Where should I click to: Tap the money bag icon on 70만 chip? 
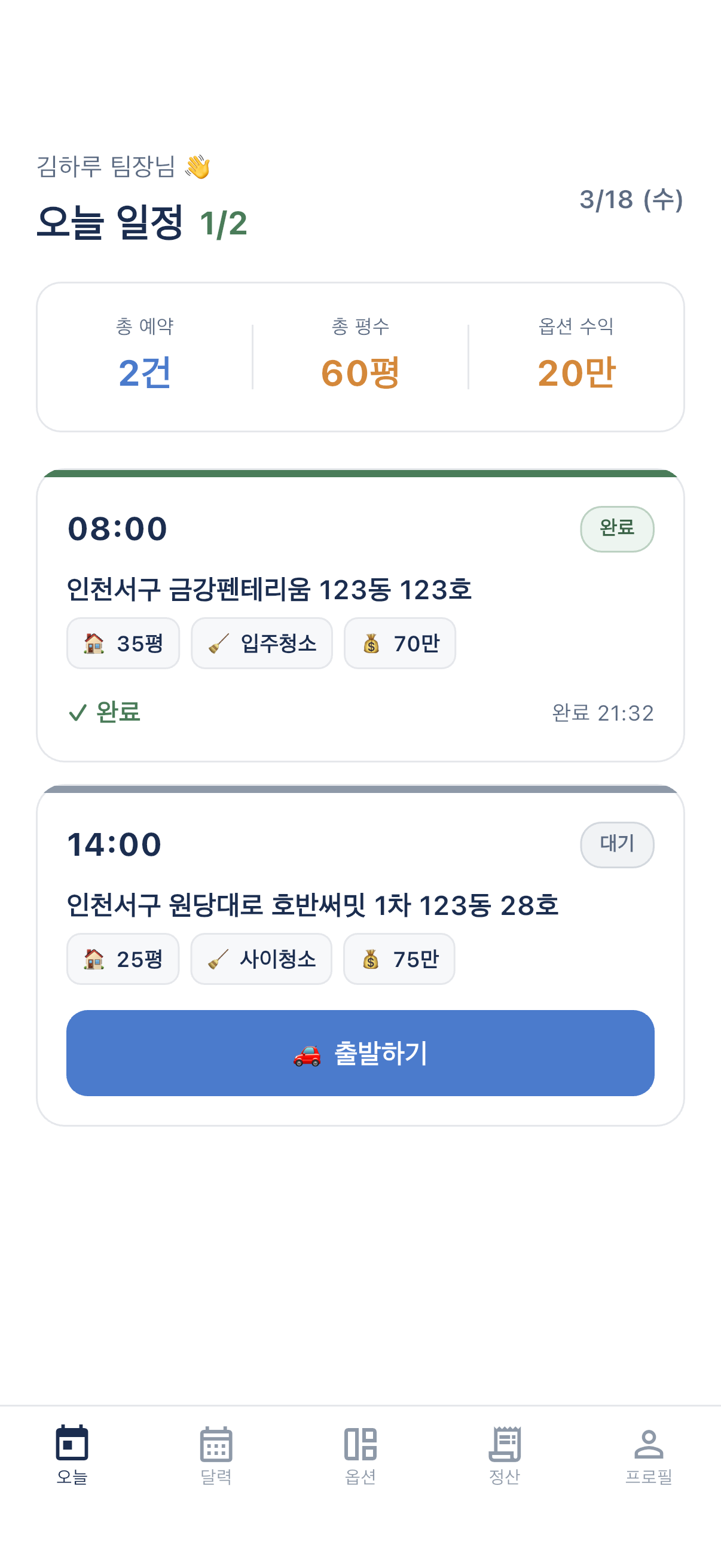(372, 643)
